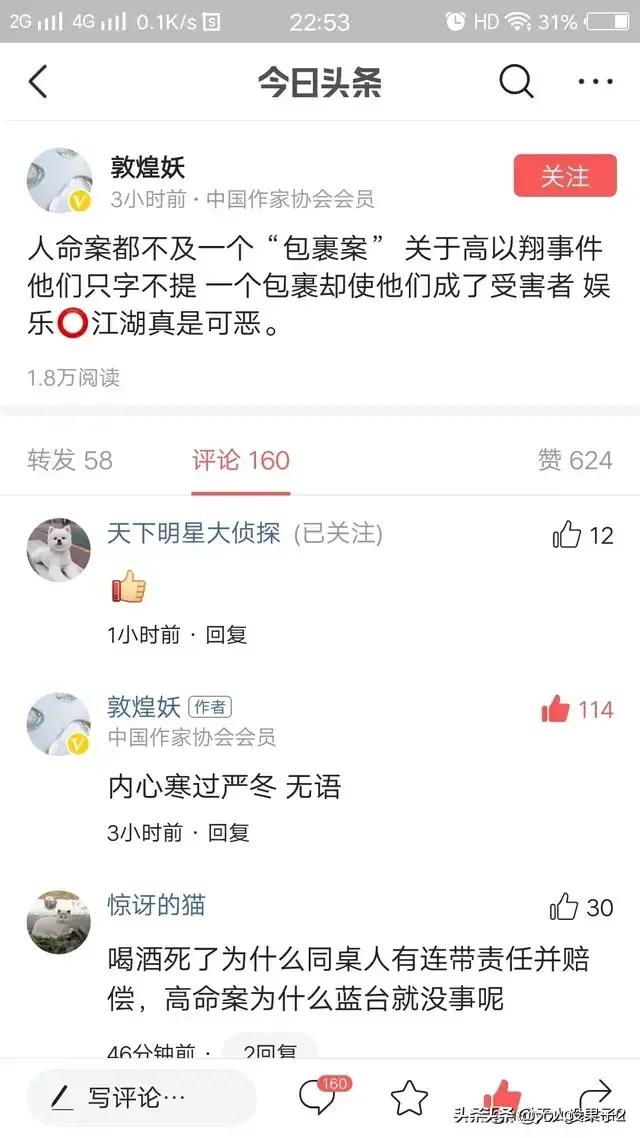Tap the red thumbs-up in bottom bar
Viewport: 640px width, 1138px height.
(x=501, y=1096)
